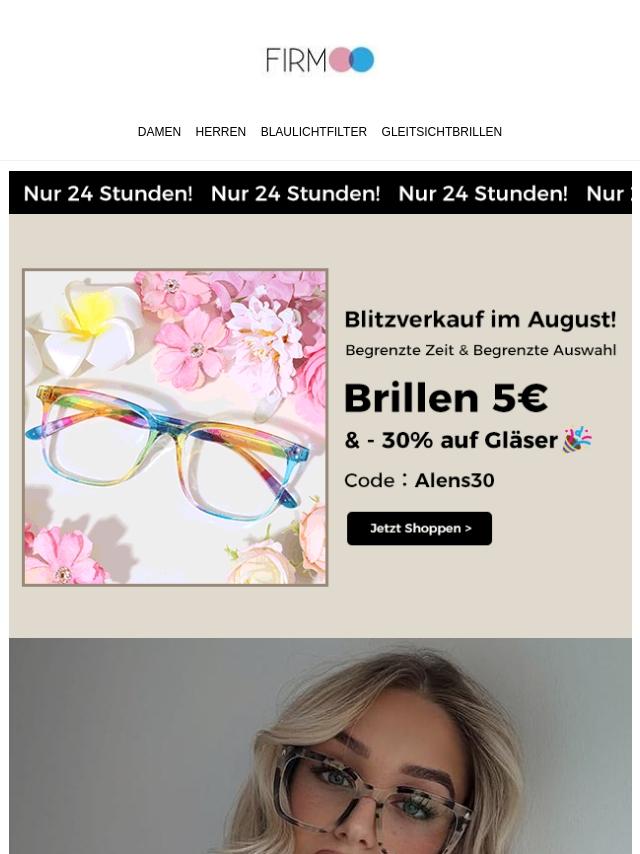The image size is (640, 854).
Task: Open the DAMEN category link
Action: (x=159, y=132)
